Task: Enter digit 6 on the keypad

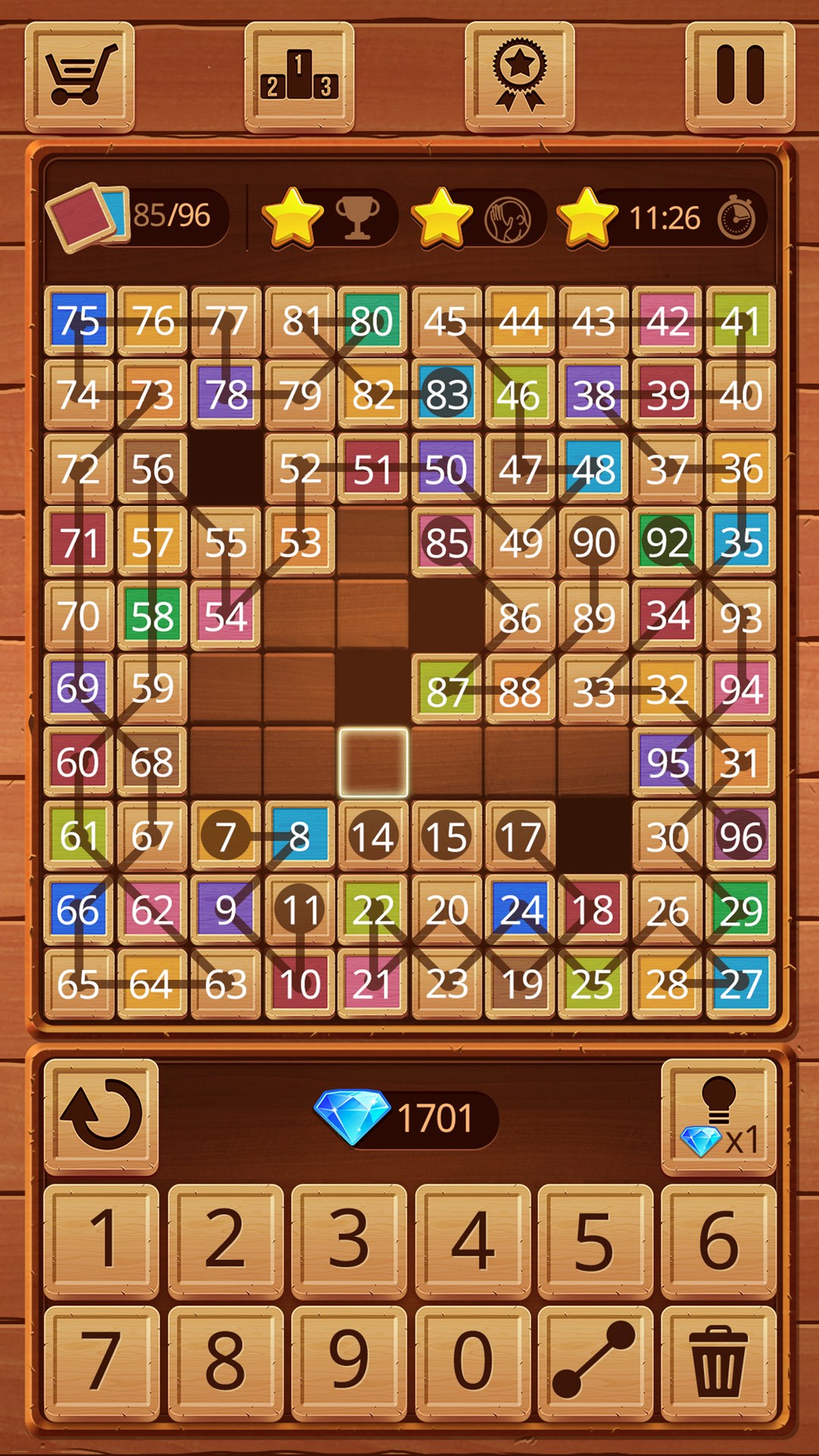Action: point(718,1240)
